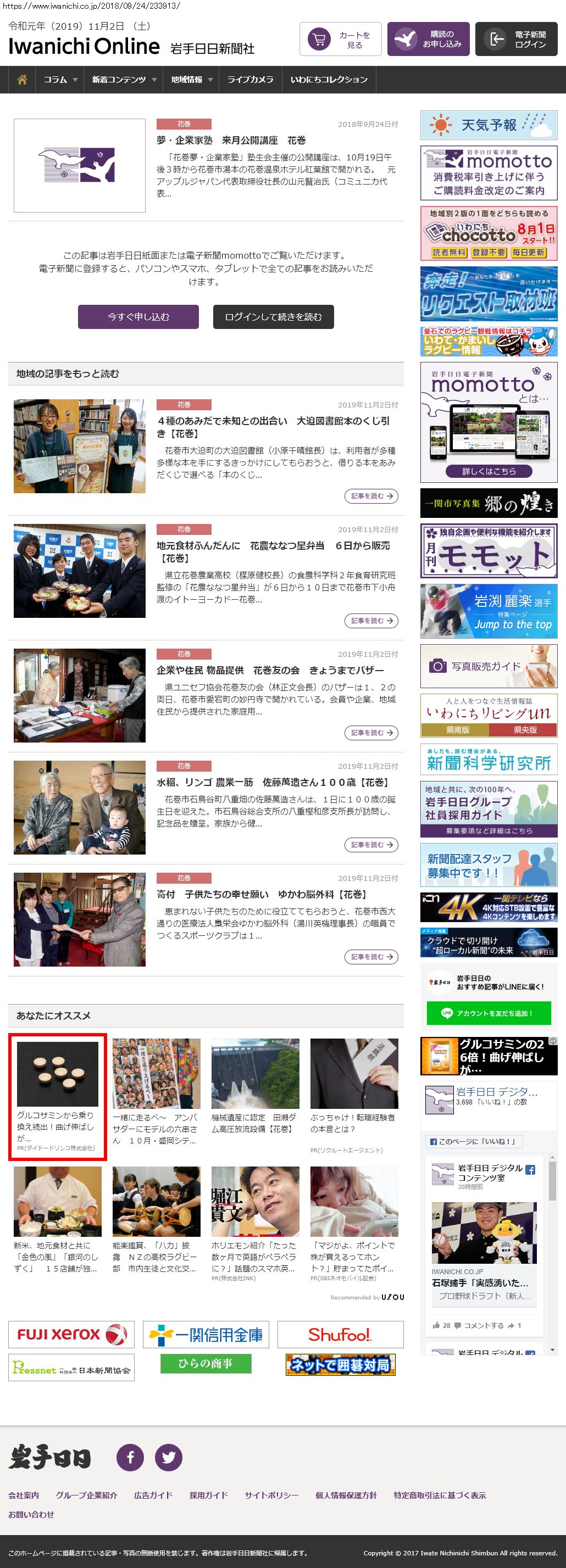Screen dimensions: 566x1568
Task: Tap the カートを見る button
Action: click(340, 40)
